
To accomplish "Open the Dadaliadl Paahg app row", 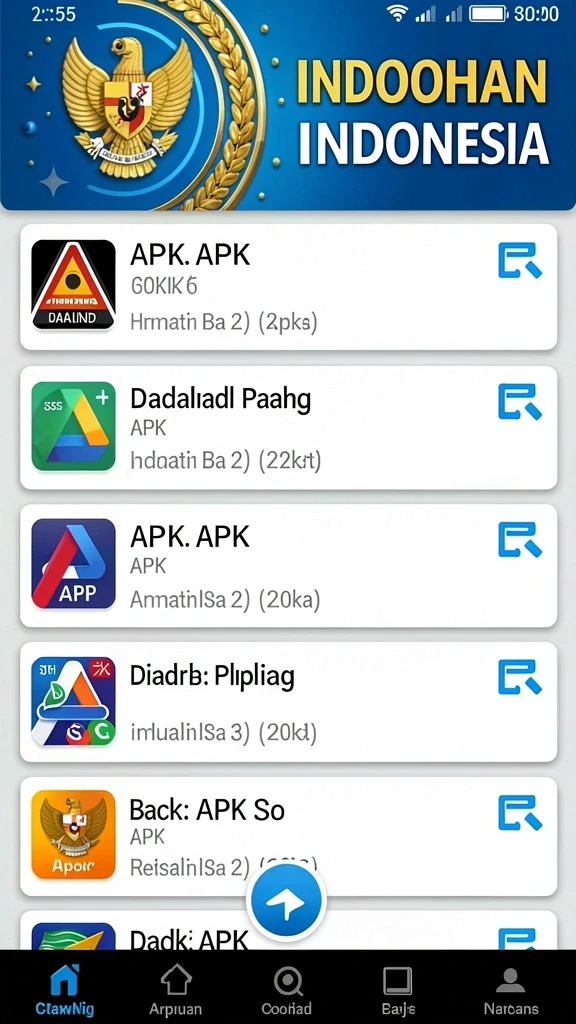I will coord(288,427).
